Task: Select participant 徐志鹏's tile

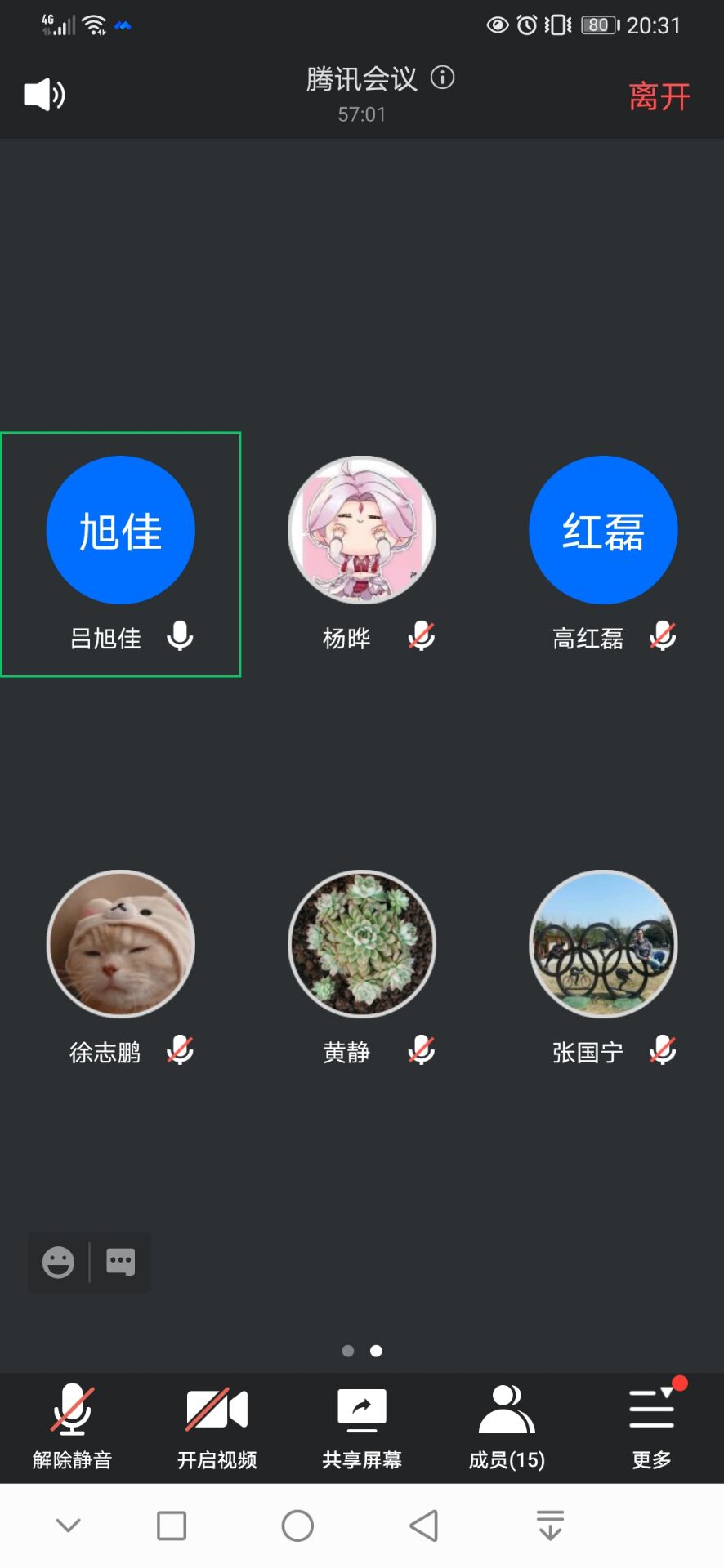Action: [120, 968]
